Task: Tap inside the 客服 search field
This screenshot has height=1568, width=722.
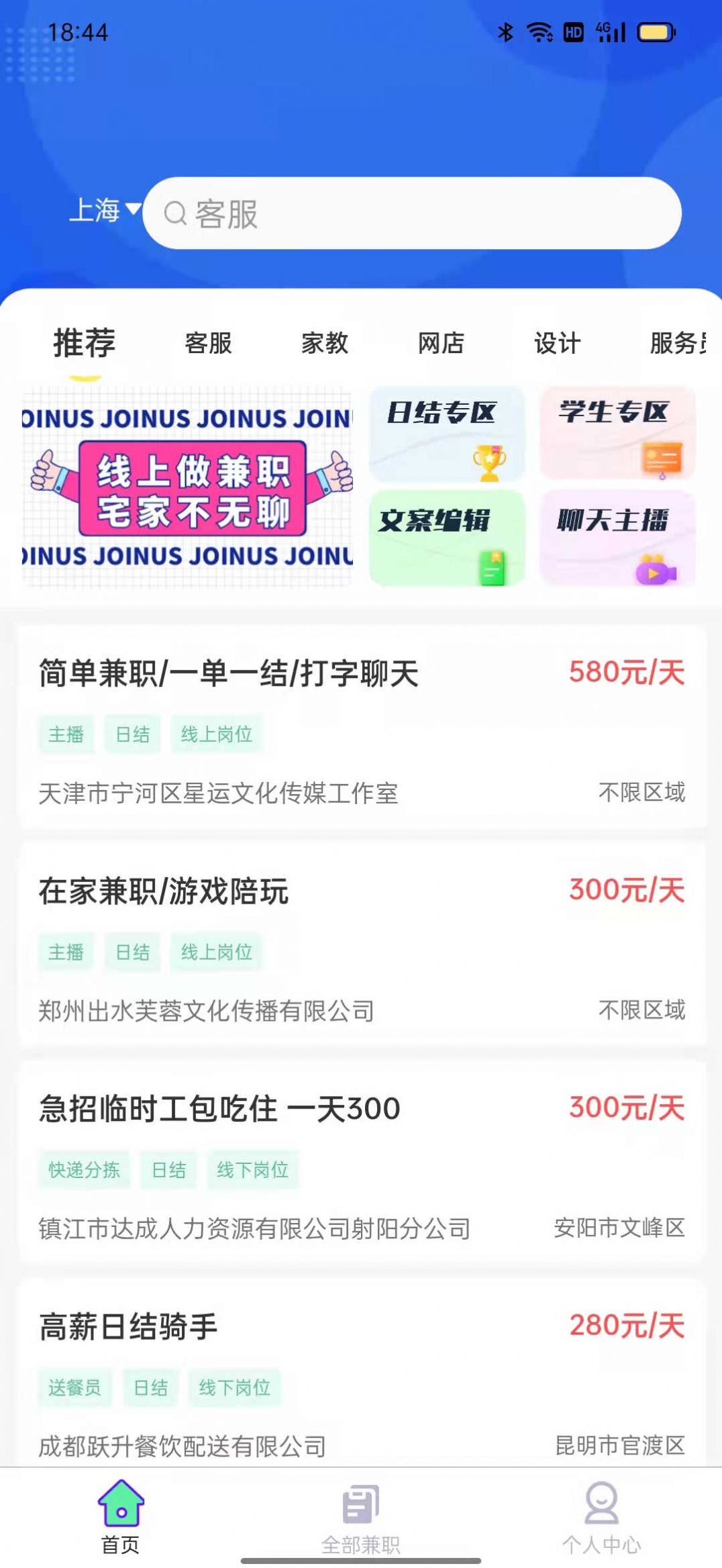Action: 403,213
